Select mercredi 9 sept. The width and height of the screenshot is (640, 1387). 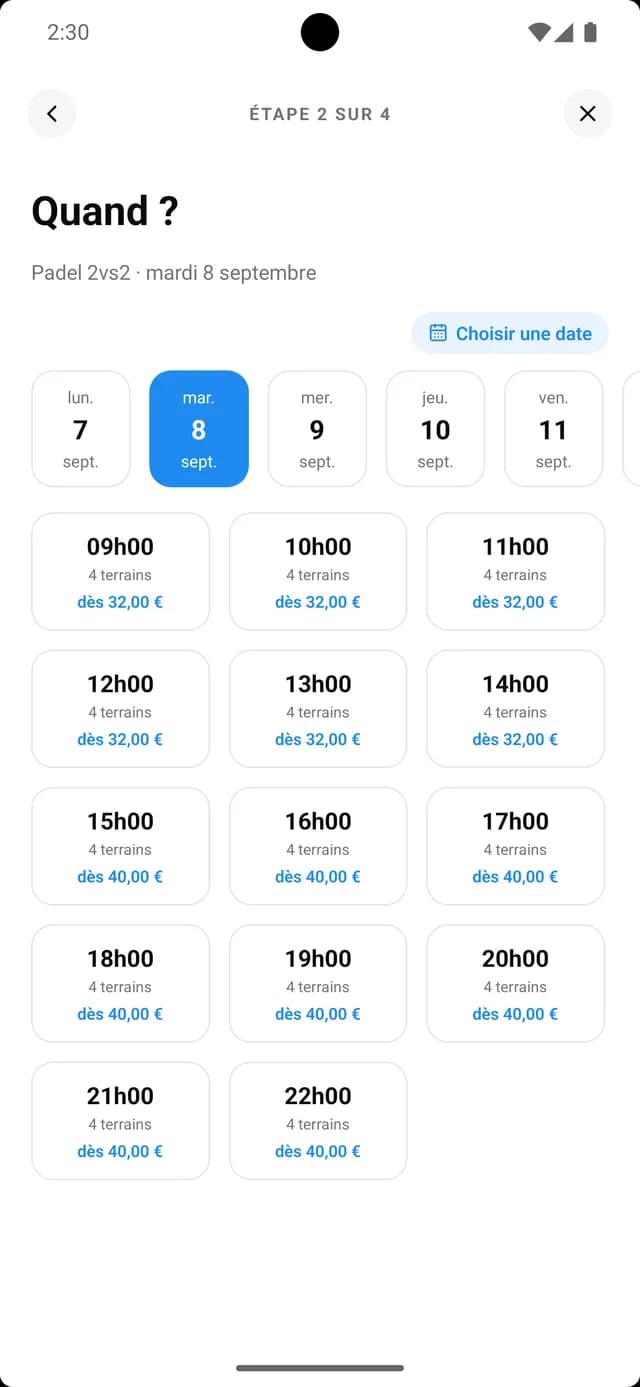pyautogui.click(x=317, y=429)
